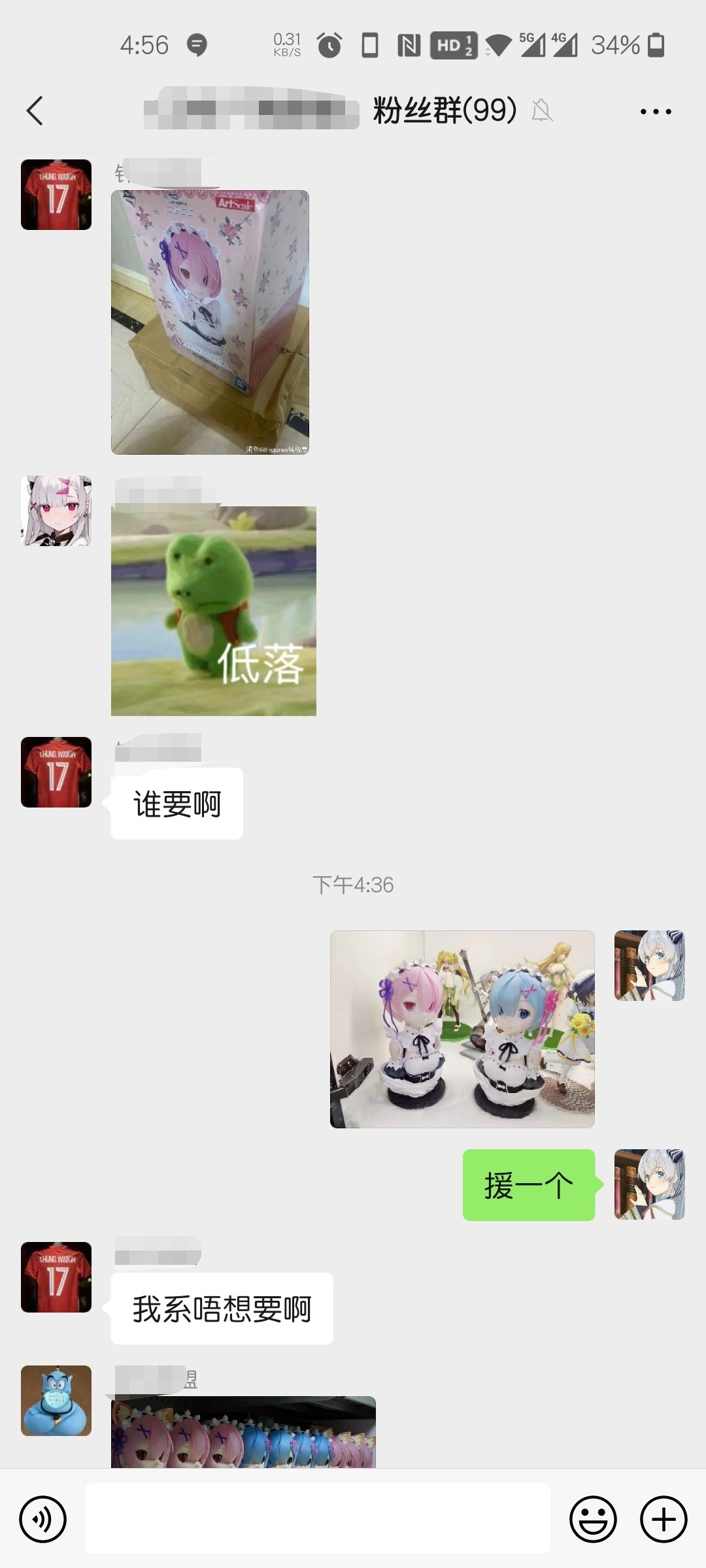Image resolution: width=706 pixels, height=1568 pixels.
Task: View the pink figure box photo
Action: pyautogui.click(x=210, y=322)
